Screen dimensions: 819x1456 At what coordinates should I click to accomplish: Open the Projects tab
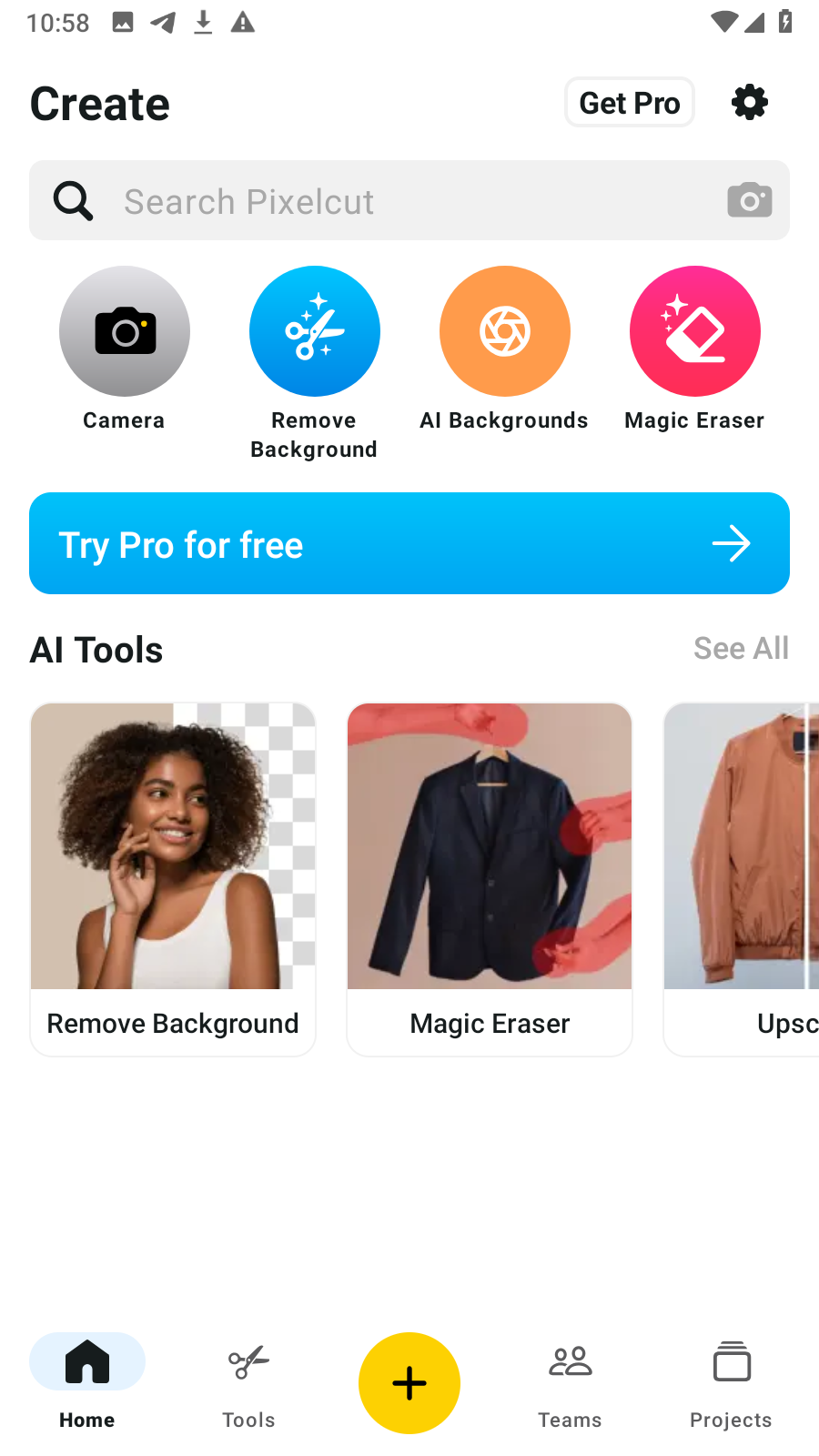(x=731, y=1381)
